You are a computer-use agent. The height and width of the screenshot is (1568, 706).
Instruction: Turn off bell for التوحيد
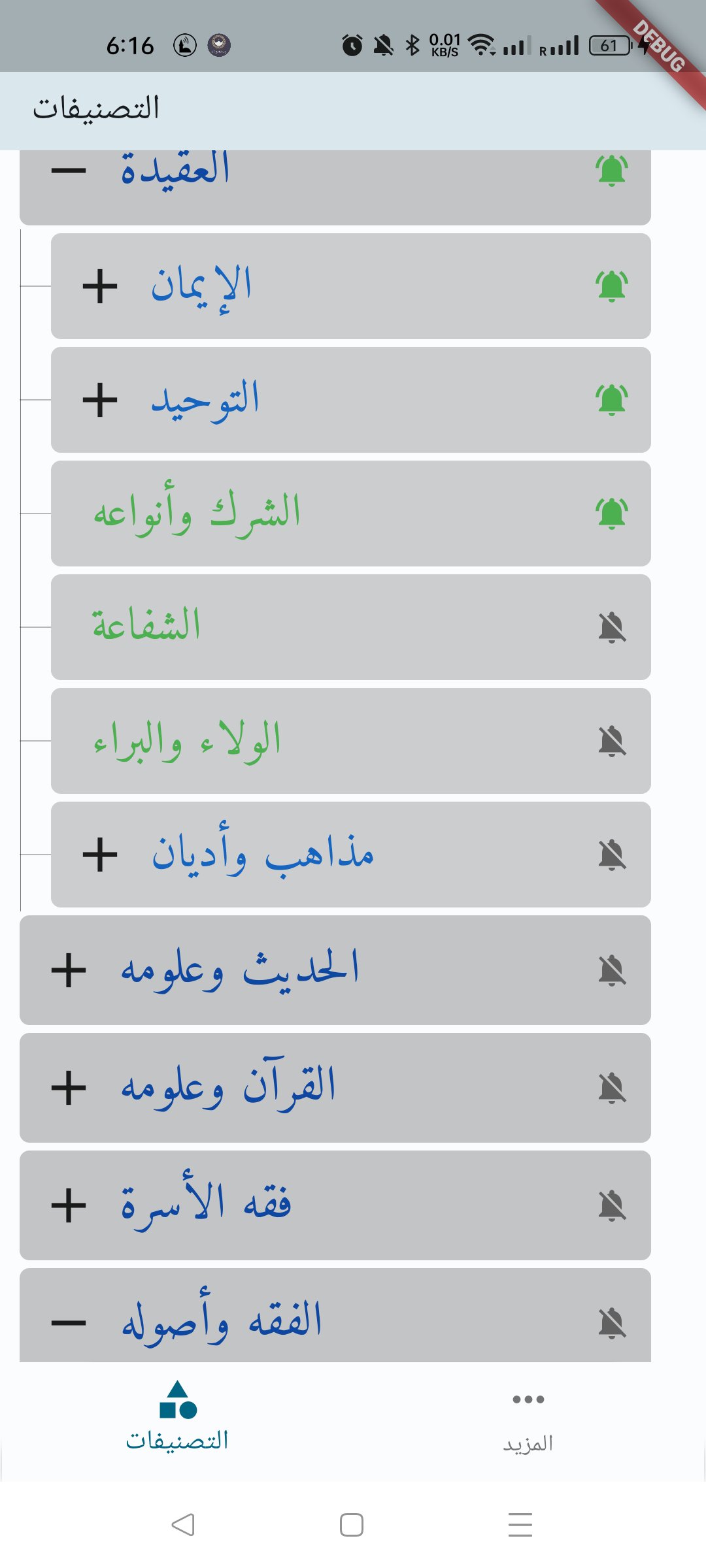612,400
